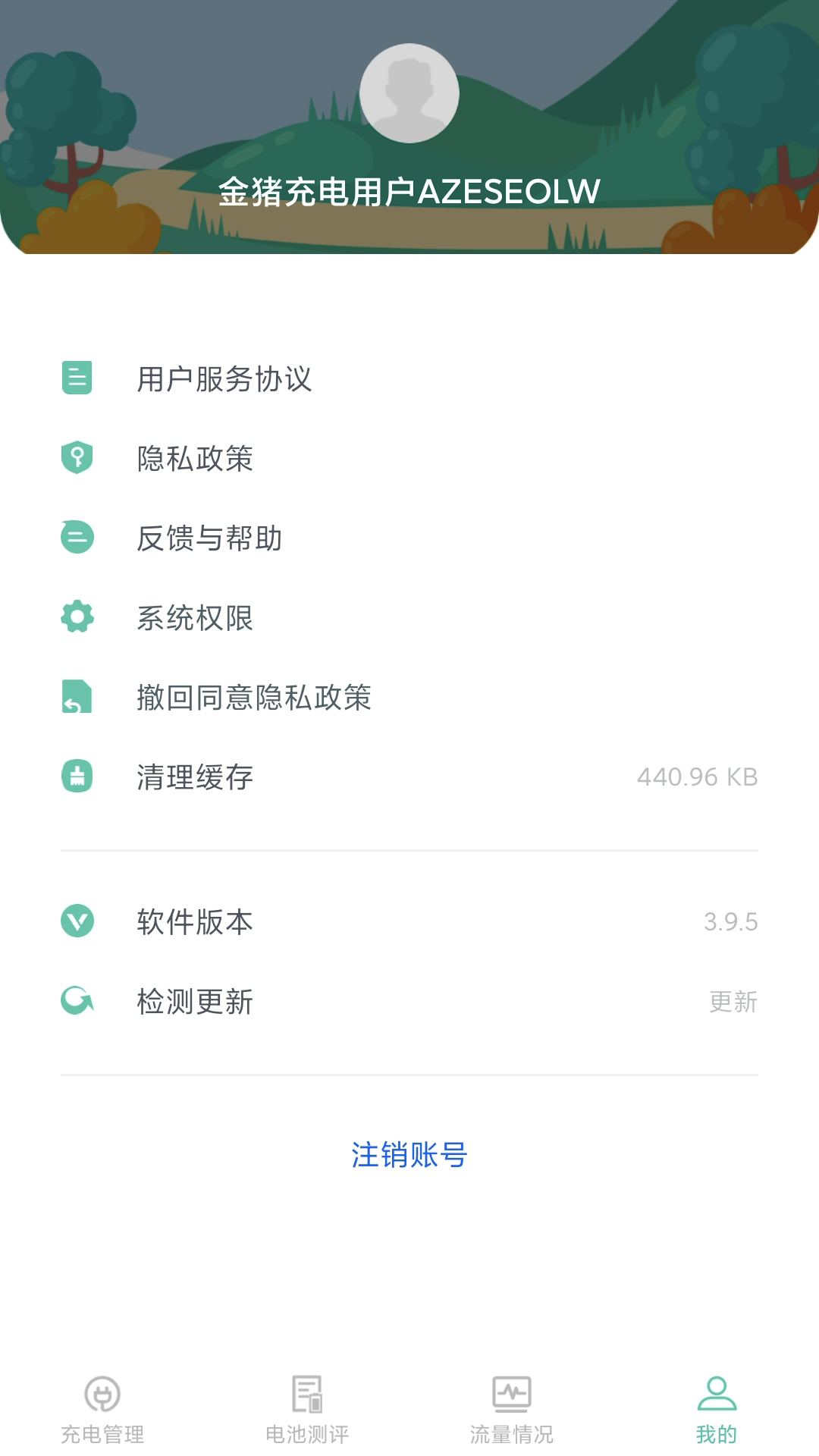Image resolution: width=819 pixels, height=1456 pixels.
Task: Tap the profile avatar picture
Action: coord(409,93)
